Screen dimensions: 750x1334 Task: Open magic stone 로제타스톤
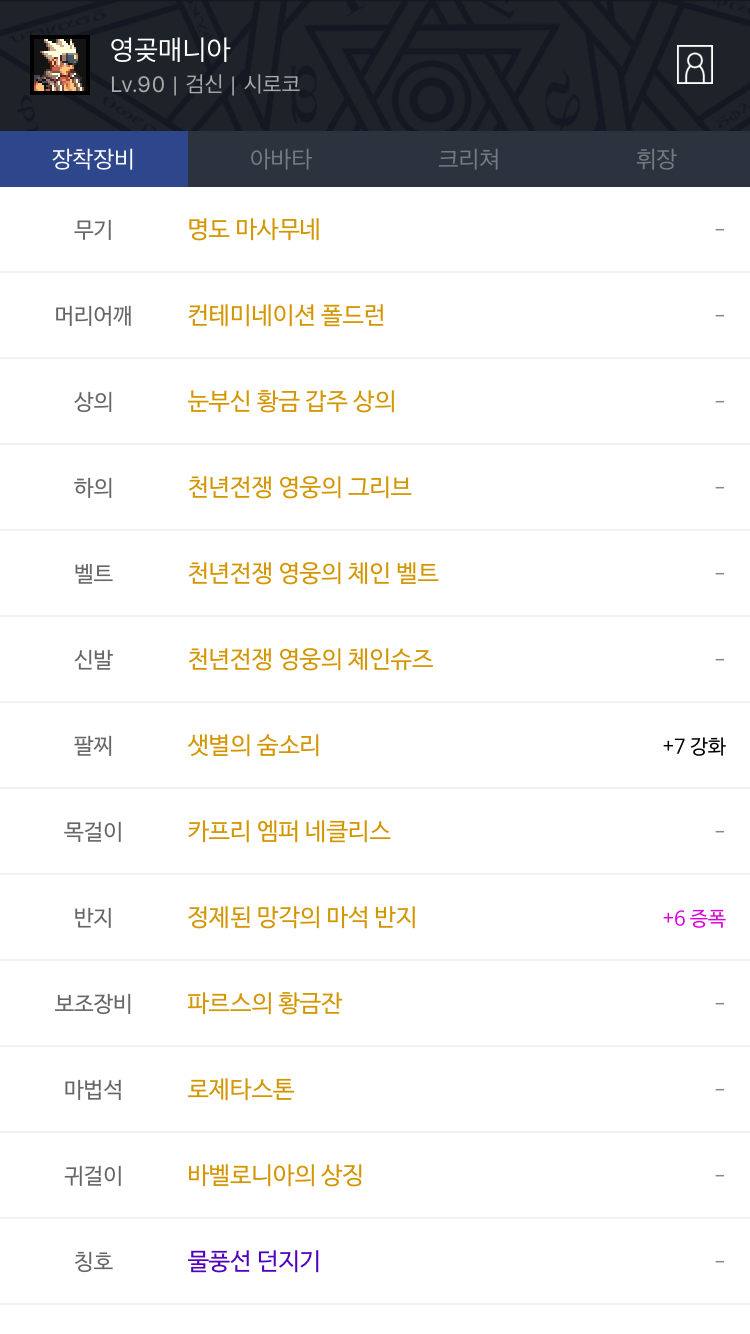[240, 1089]
